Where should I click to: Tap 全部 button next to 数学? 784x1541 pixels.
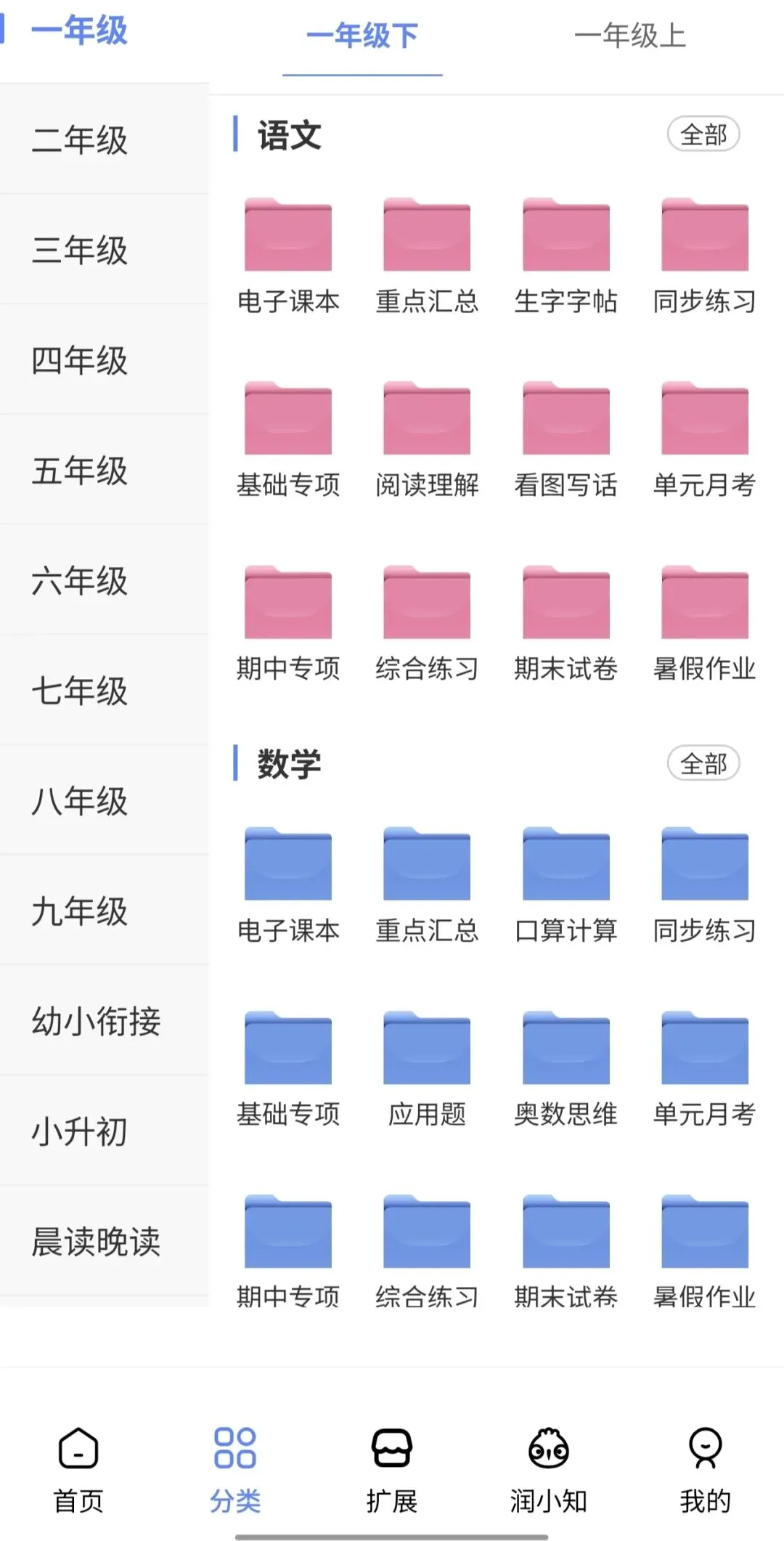(703, 763)
